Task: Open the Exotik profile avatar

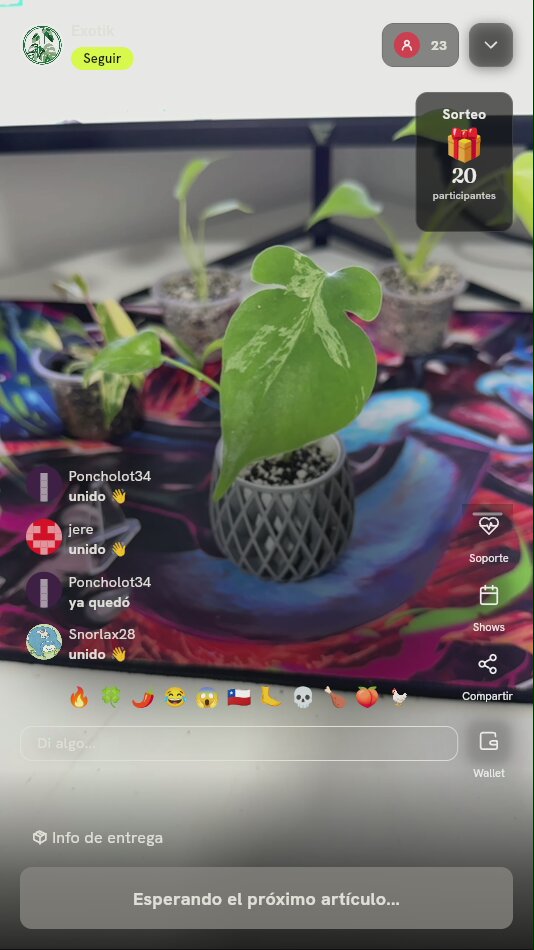Action: pyautogui.click(x=42, y=45)
